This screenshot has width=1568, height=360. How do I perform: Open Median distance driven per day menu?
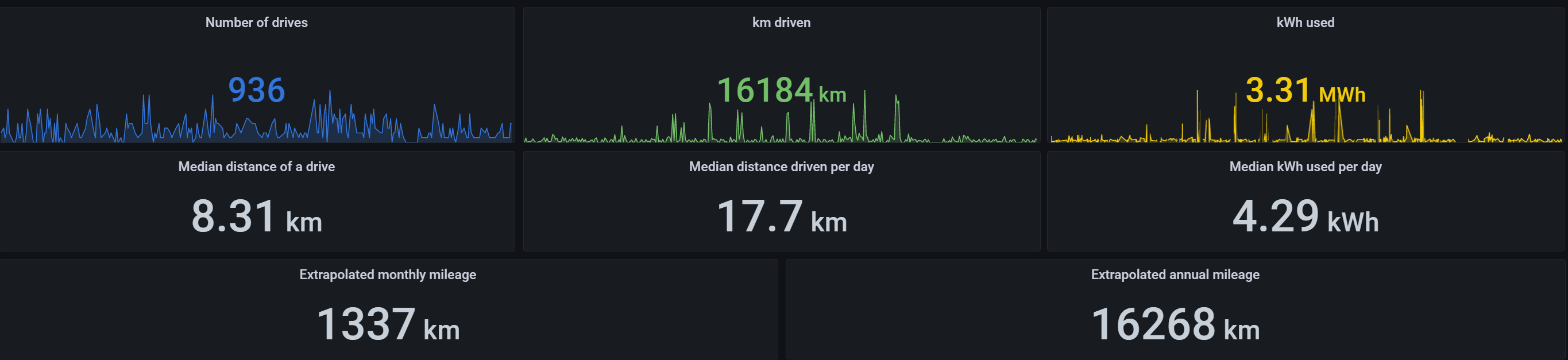point(781,167)
